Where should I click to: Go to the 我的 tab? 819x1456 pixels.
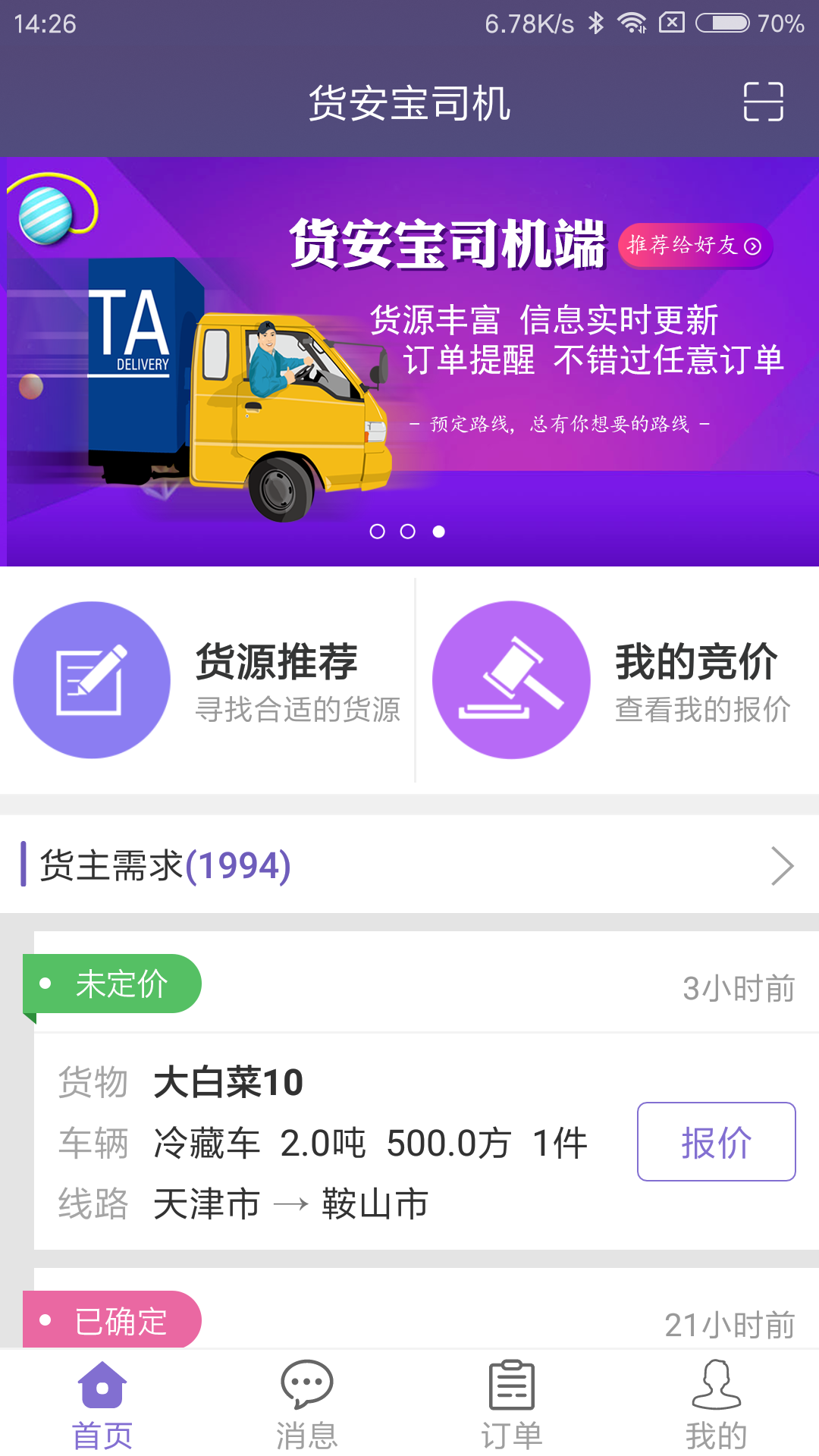(x=717, y=1404)
